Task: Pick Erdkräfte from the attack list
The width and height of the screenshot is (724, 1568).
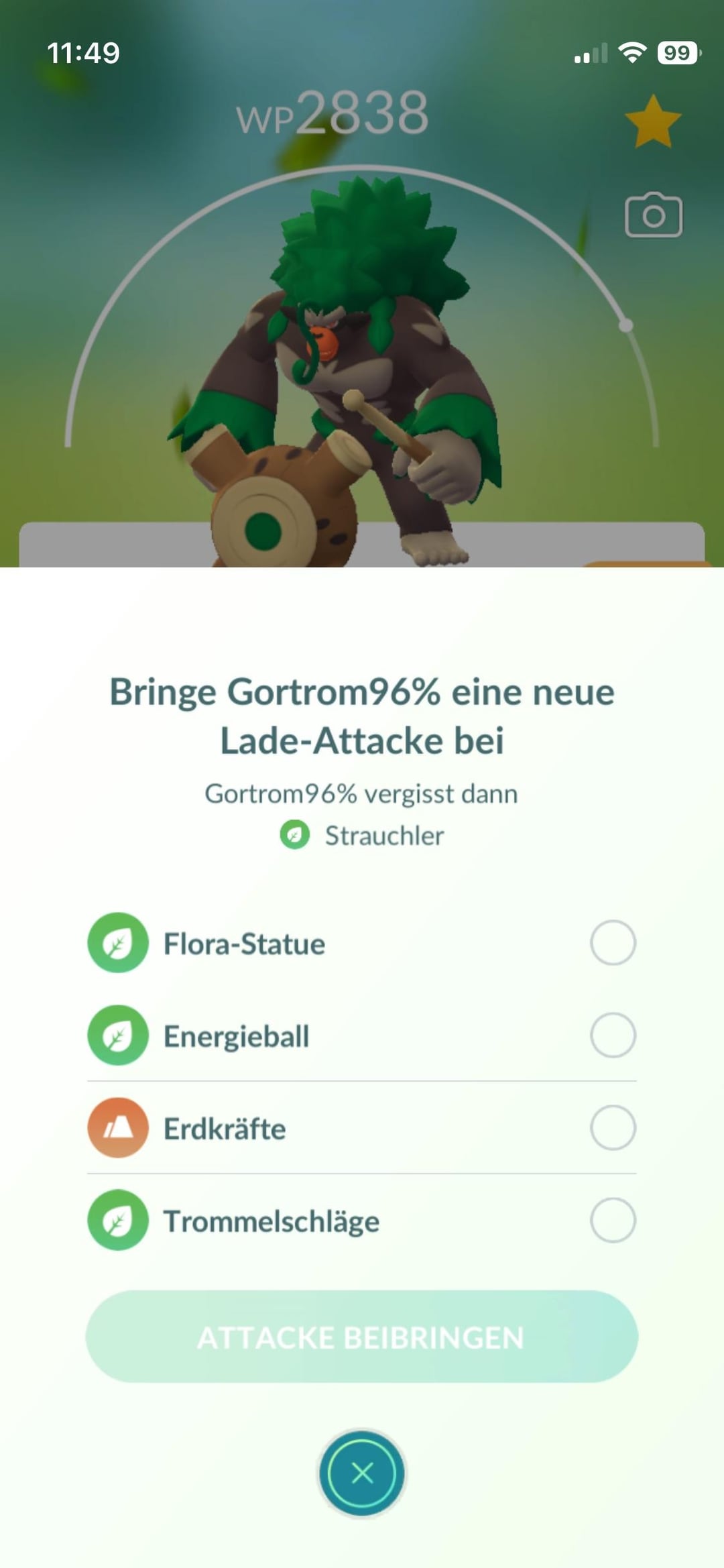Action: click(x=612, y=1127)
